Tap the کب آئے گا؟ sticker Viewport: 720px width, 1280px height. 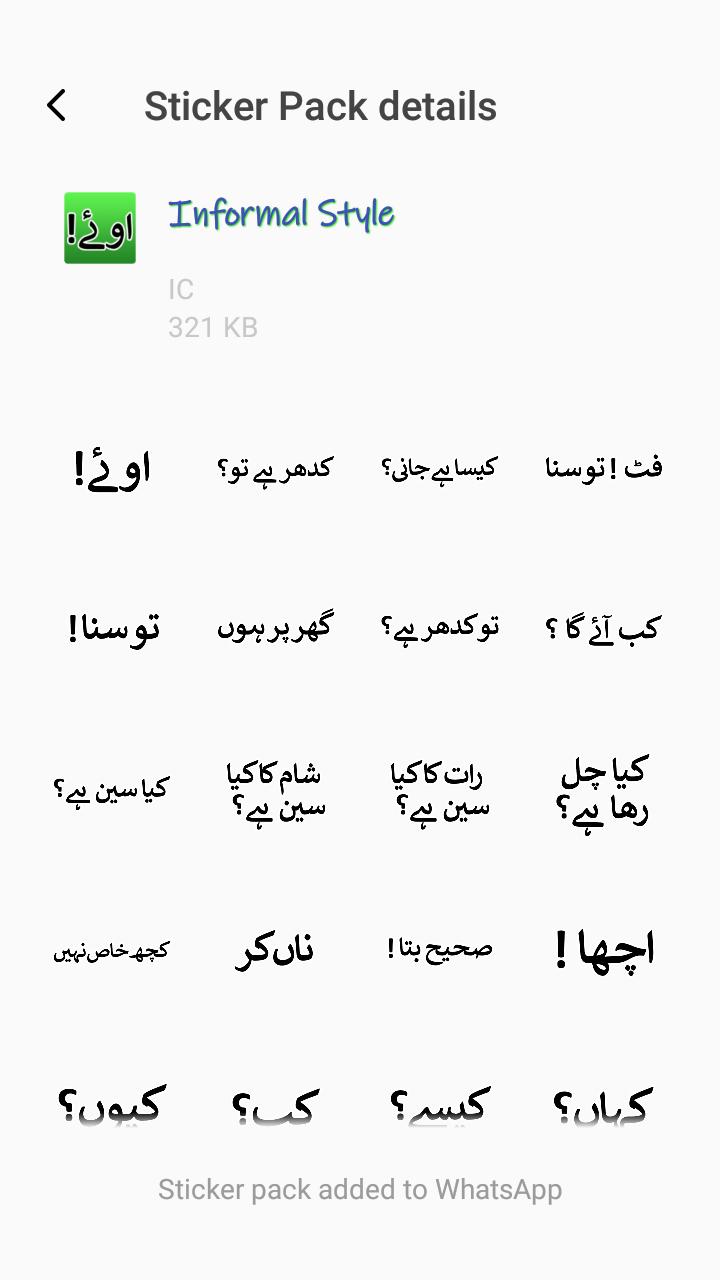point(604,628)
